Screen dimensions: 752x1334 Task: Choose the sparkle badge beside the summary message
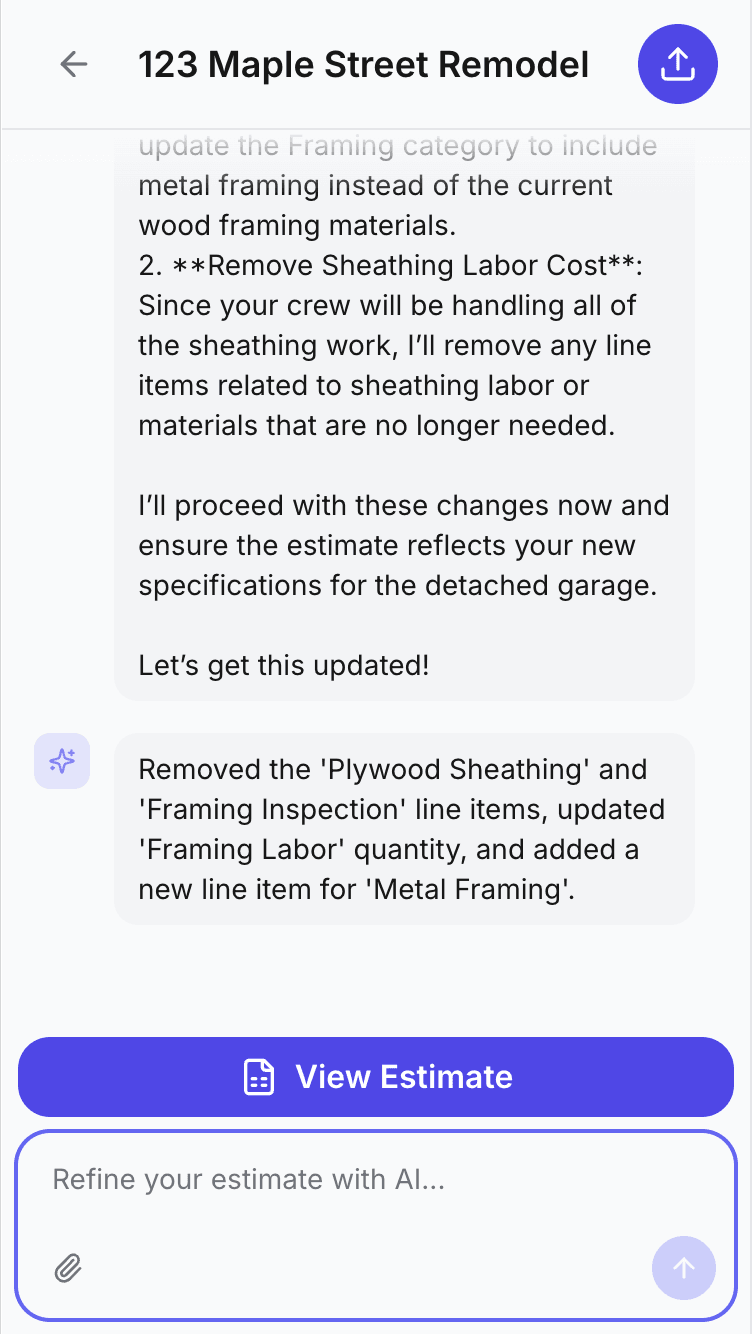(61, 761)
